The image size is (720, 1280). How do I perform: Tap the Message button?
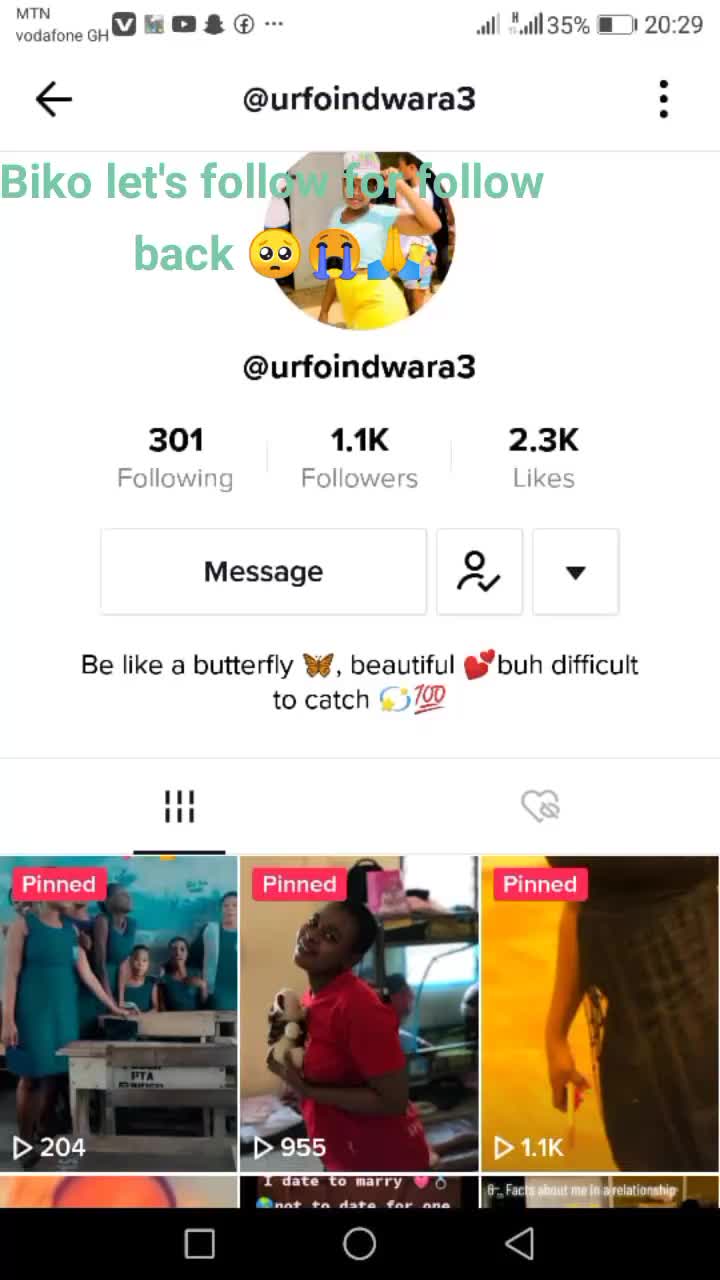(263, 571)
